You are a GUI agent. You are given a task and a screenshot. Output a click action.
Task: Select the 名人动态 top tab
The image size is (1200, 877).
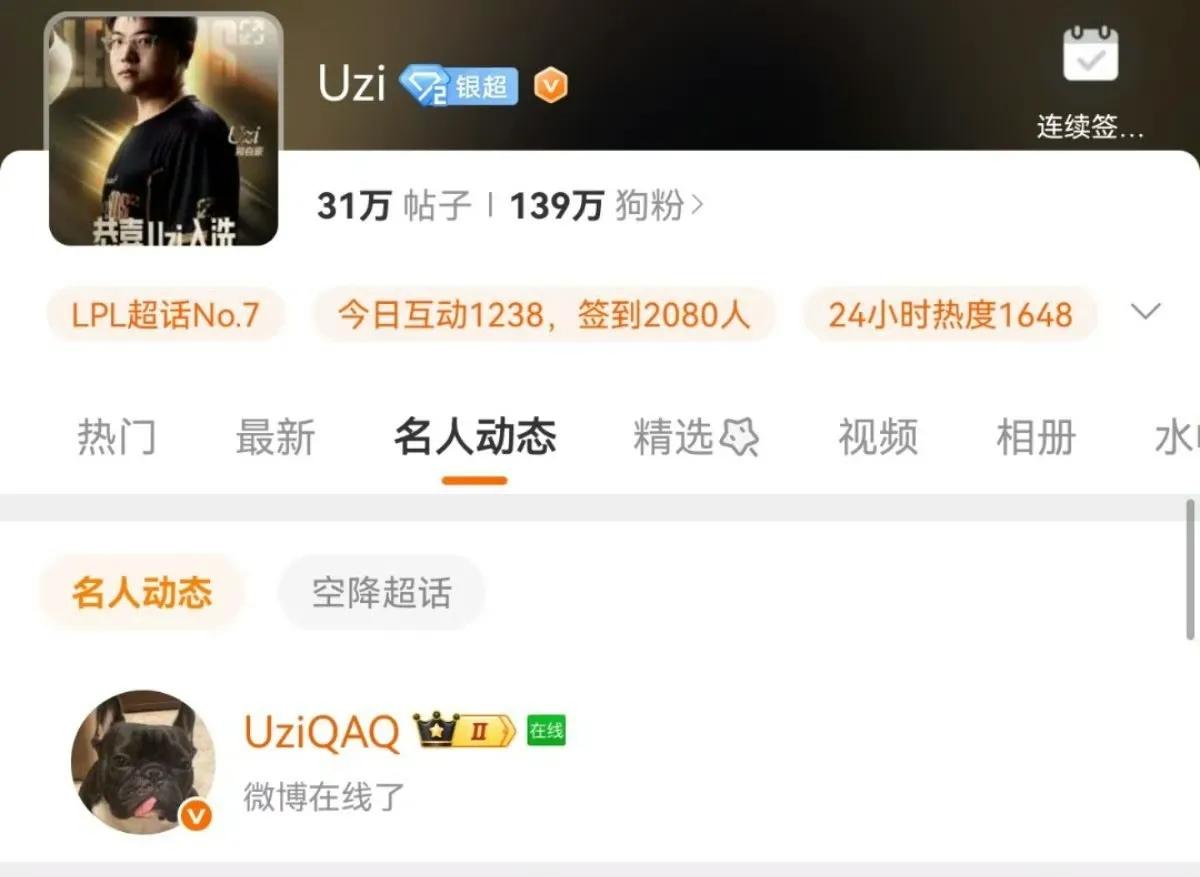tap(475, 438)
